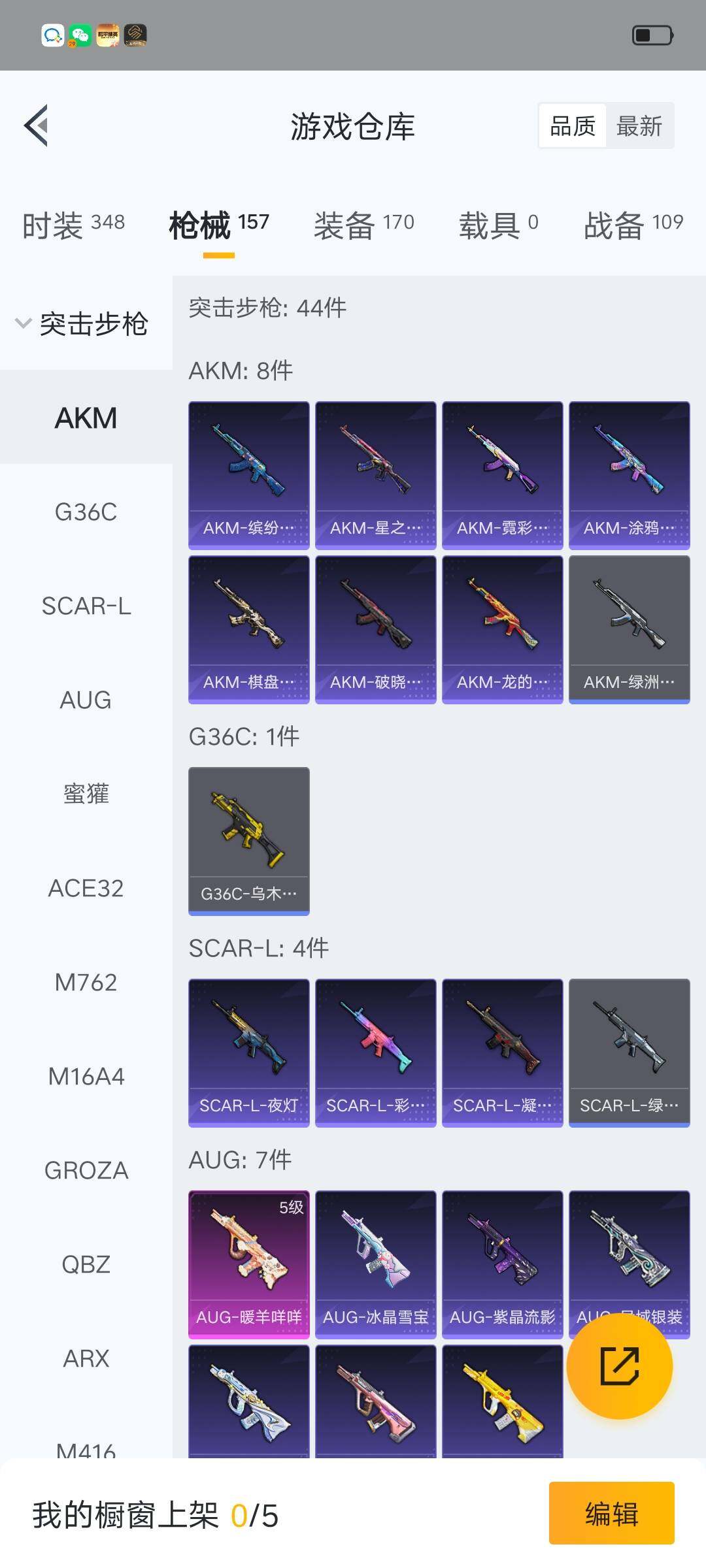Open the G36C-乌木 skin tile
The image size is (706, 1568).
pyautogui.click(x=248, y=841)
